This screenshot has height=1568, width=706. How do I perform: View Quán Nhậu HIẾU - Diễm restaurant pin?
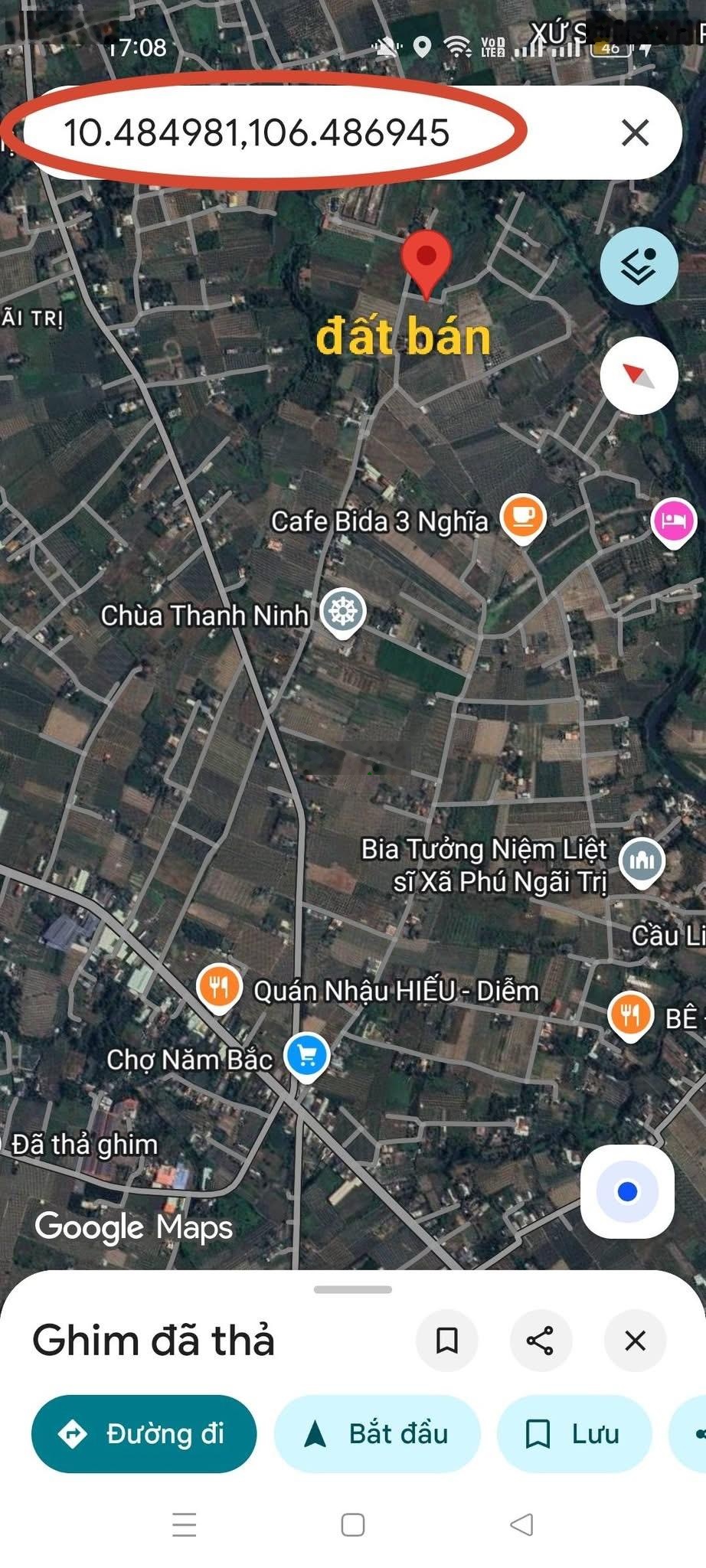pyautogui.click(x=220, y=988)
